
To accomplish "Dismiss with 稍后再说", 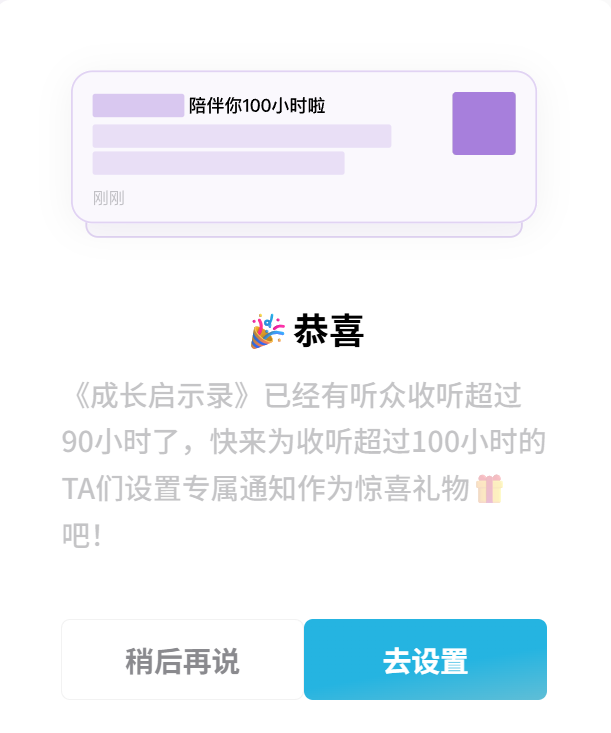I will (x=182, y=660).
